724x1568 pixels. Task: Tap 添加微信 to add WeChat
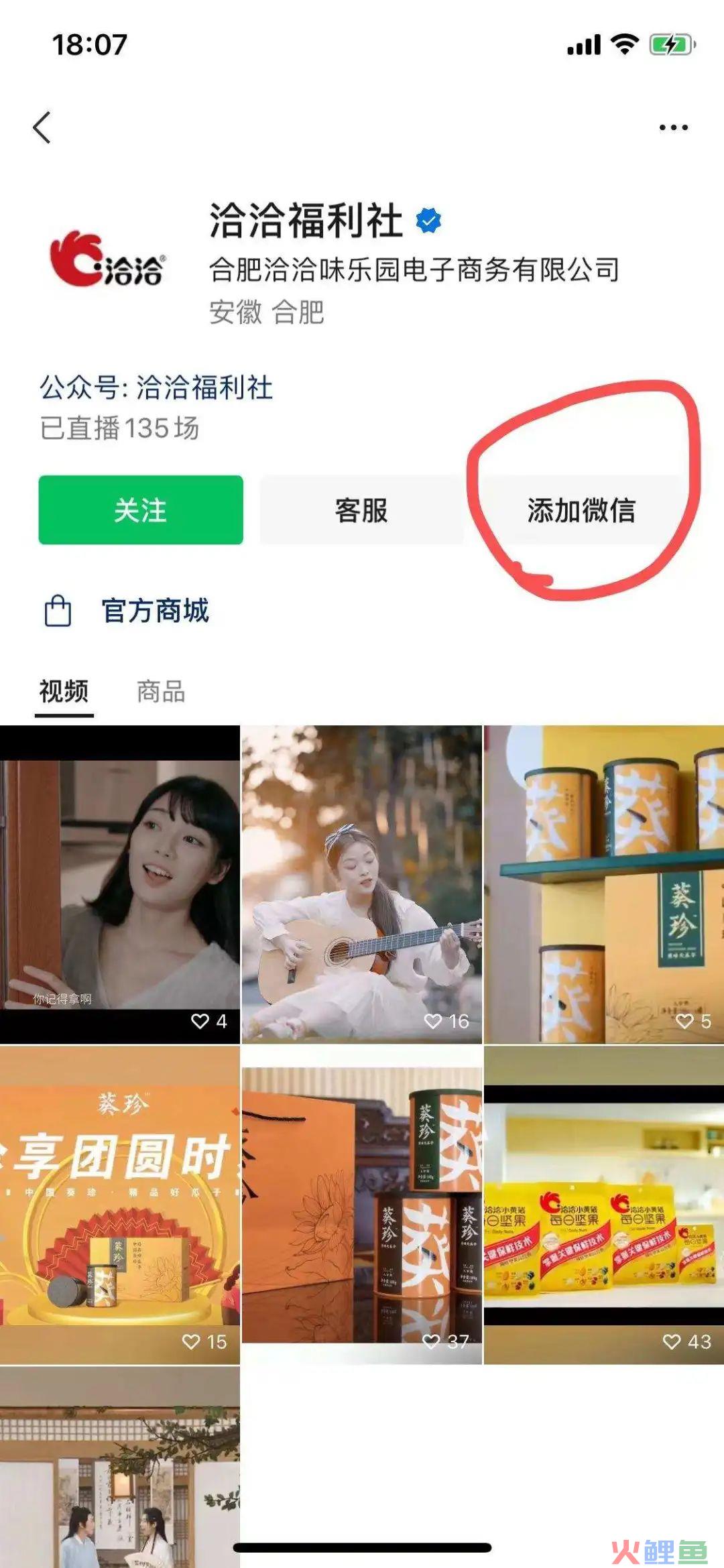pos(581,510)
